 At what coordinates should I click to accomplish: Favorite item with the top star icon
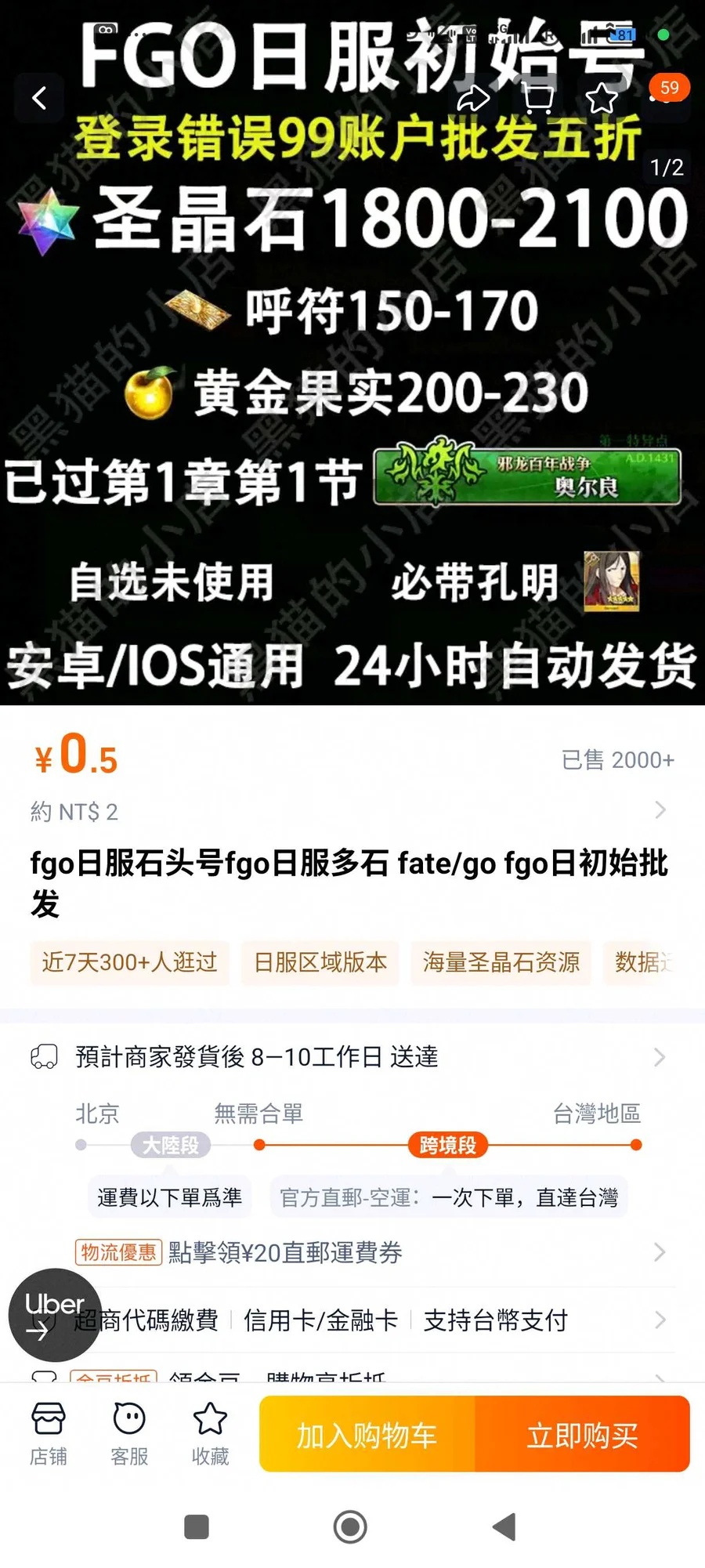point(601,99)
